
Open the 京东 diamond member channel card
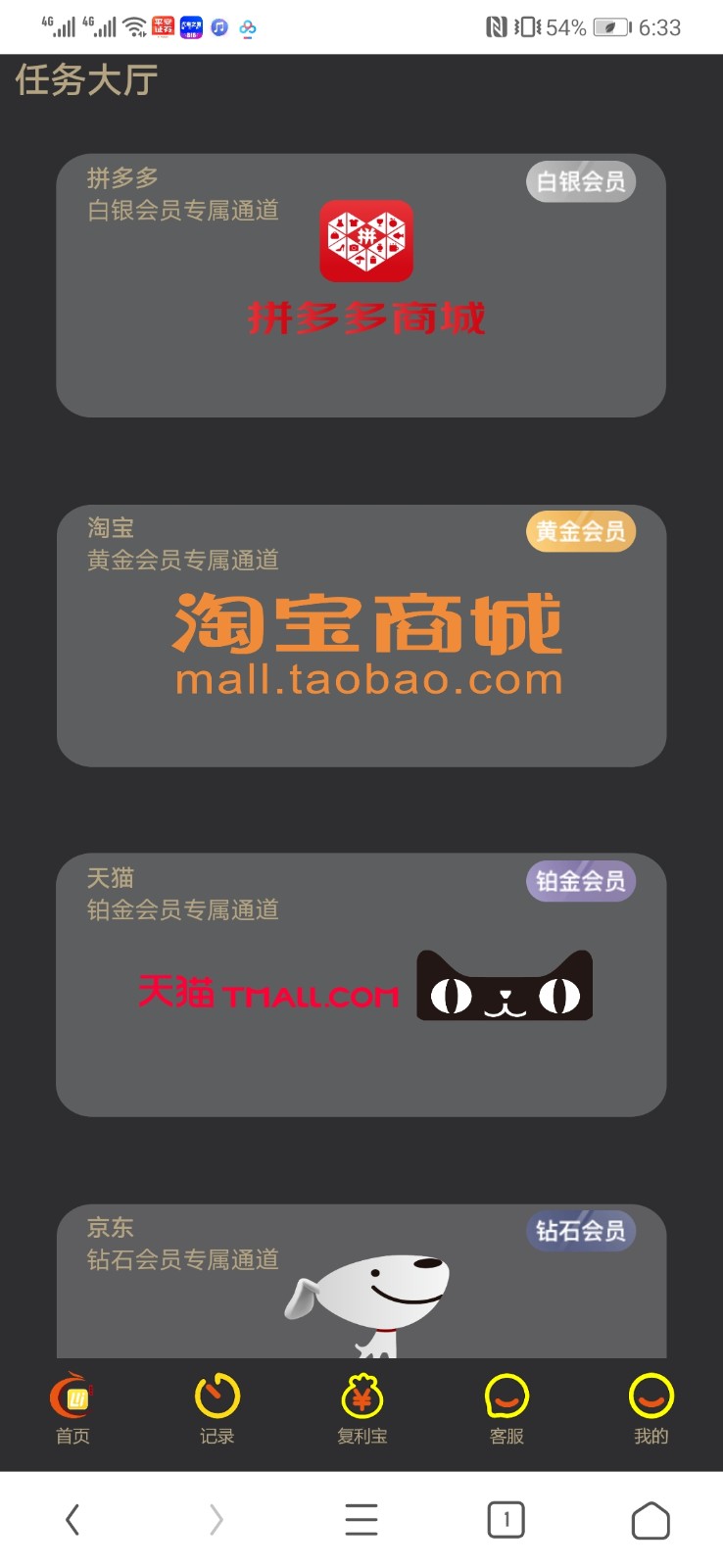[x=361, y=1284]
